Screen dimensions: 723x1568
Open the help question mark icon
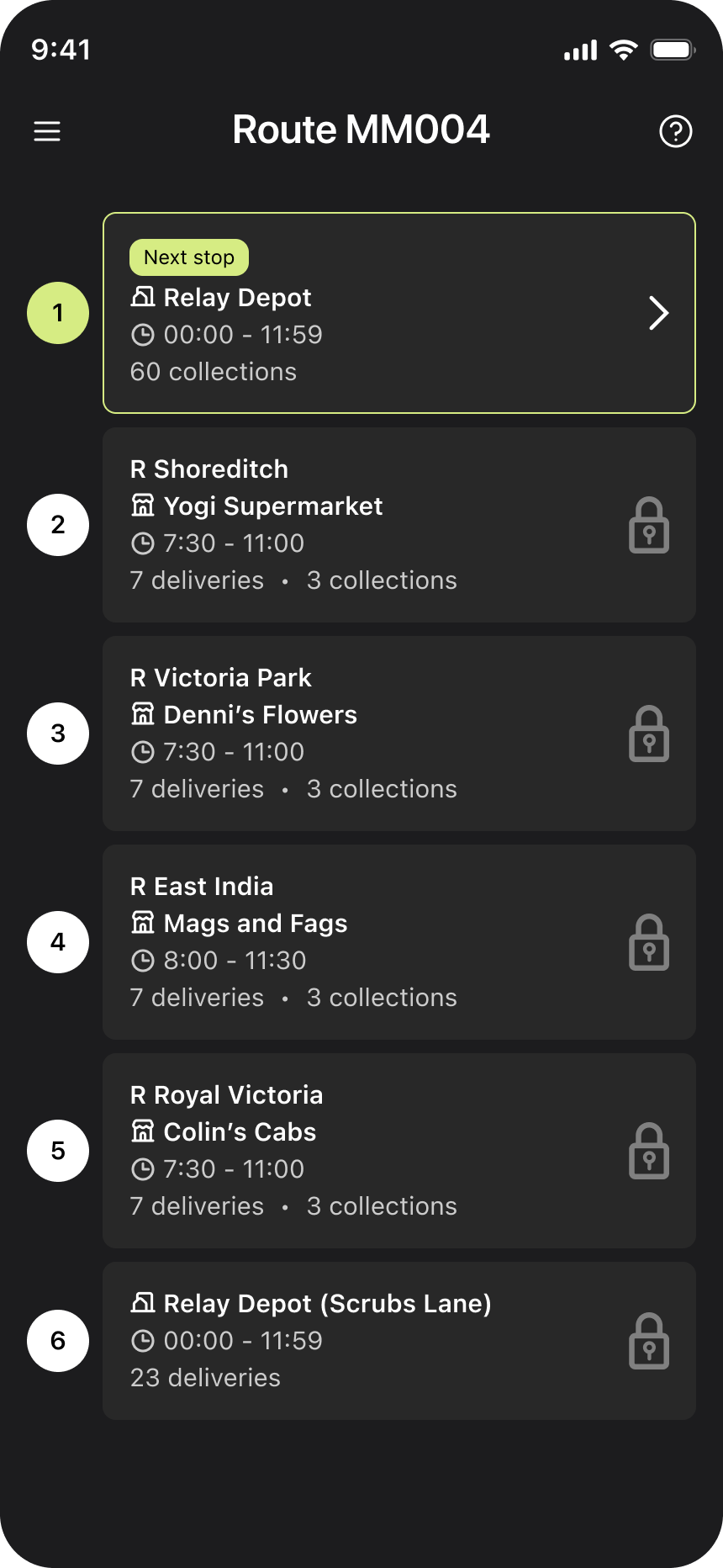pos(675,131)
